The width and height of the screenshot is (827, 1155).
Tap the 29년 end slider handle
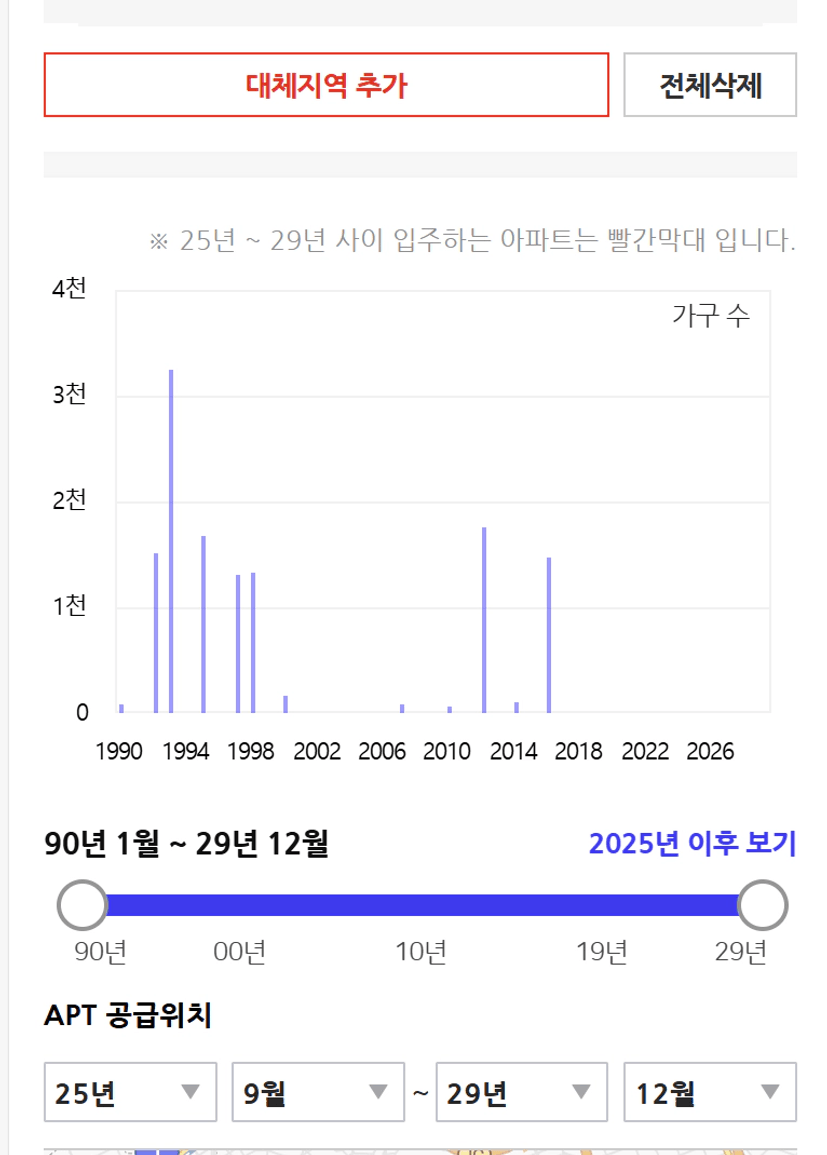click(763, 905)
